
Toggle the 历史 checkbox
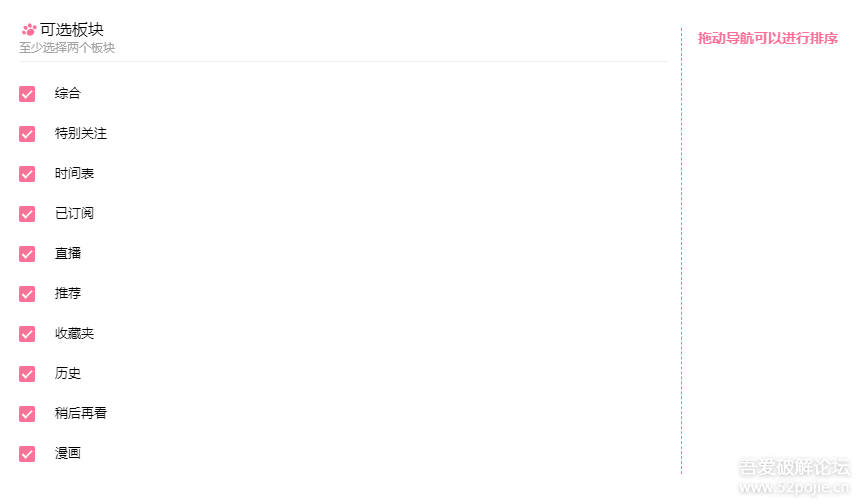click(27, 374)
